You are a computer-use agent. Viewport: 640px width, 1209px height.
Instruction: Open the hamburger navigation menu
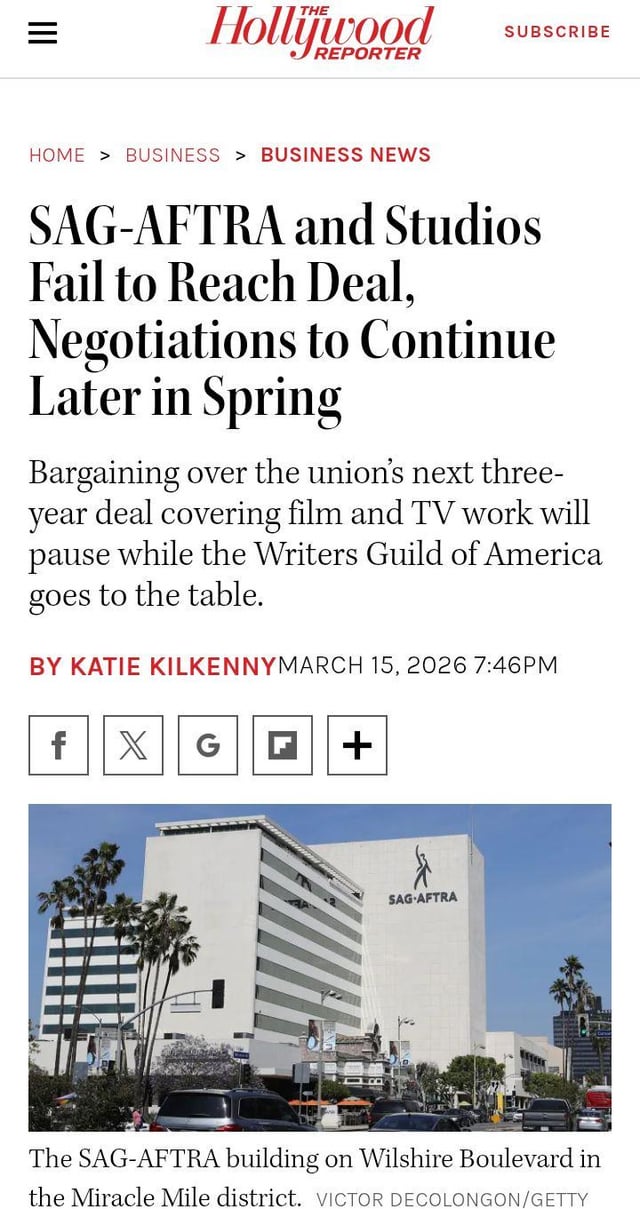[x=42, y=33]
